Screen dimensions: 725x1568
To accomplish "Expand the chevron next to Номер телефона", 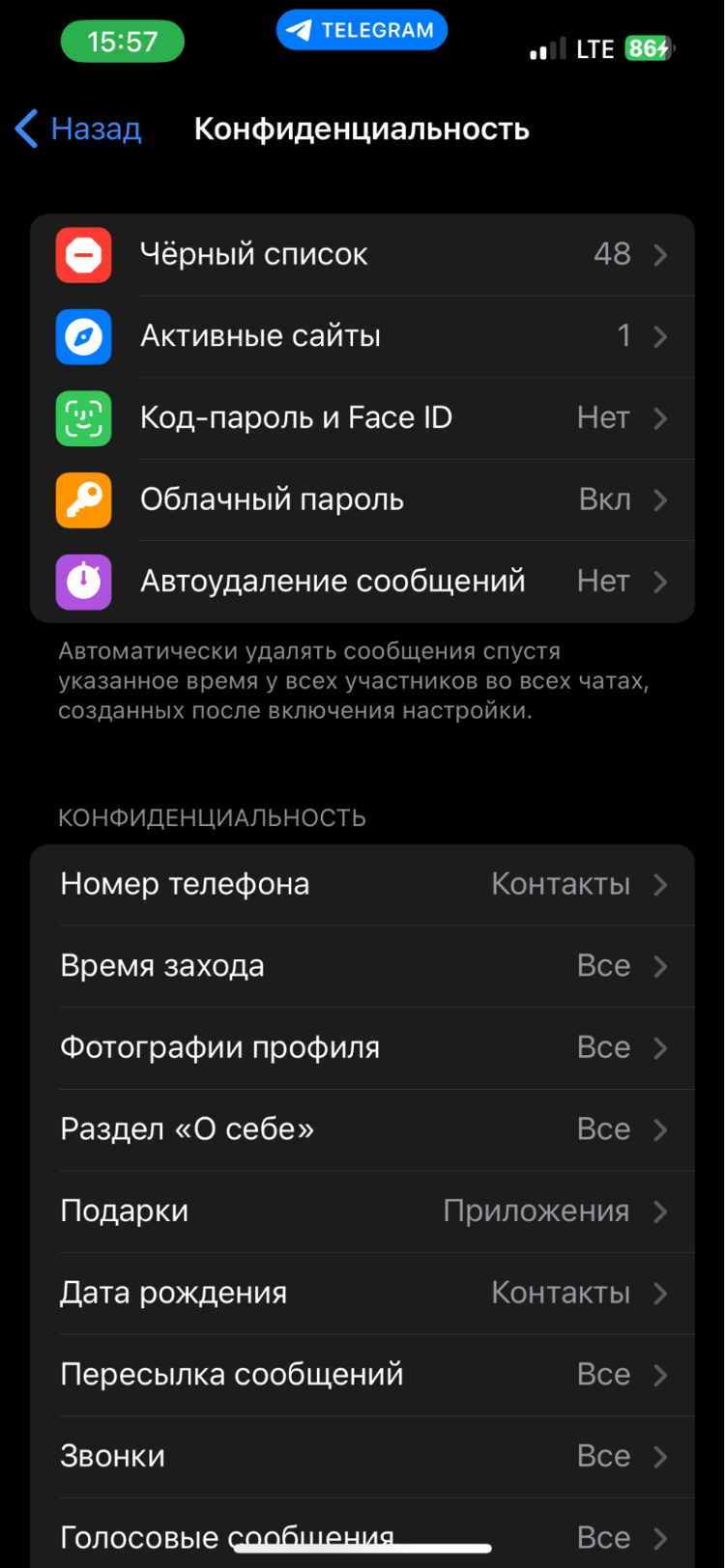I will (661, 884).
